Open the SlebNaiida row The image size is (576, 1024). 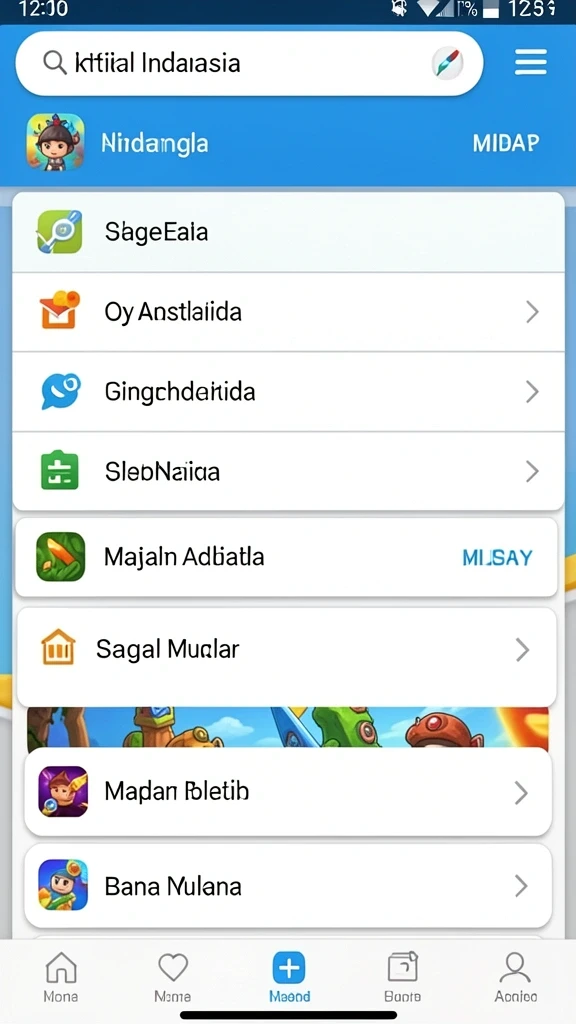click(x=288, y=471)
